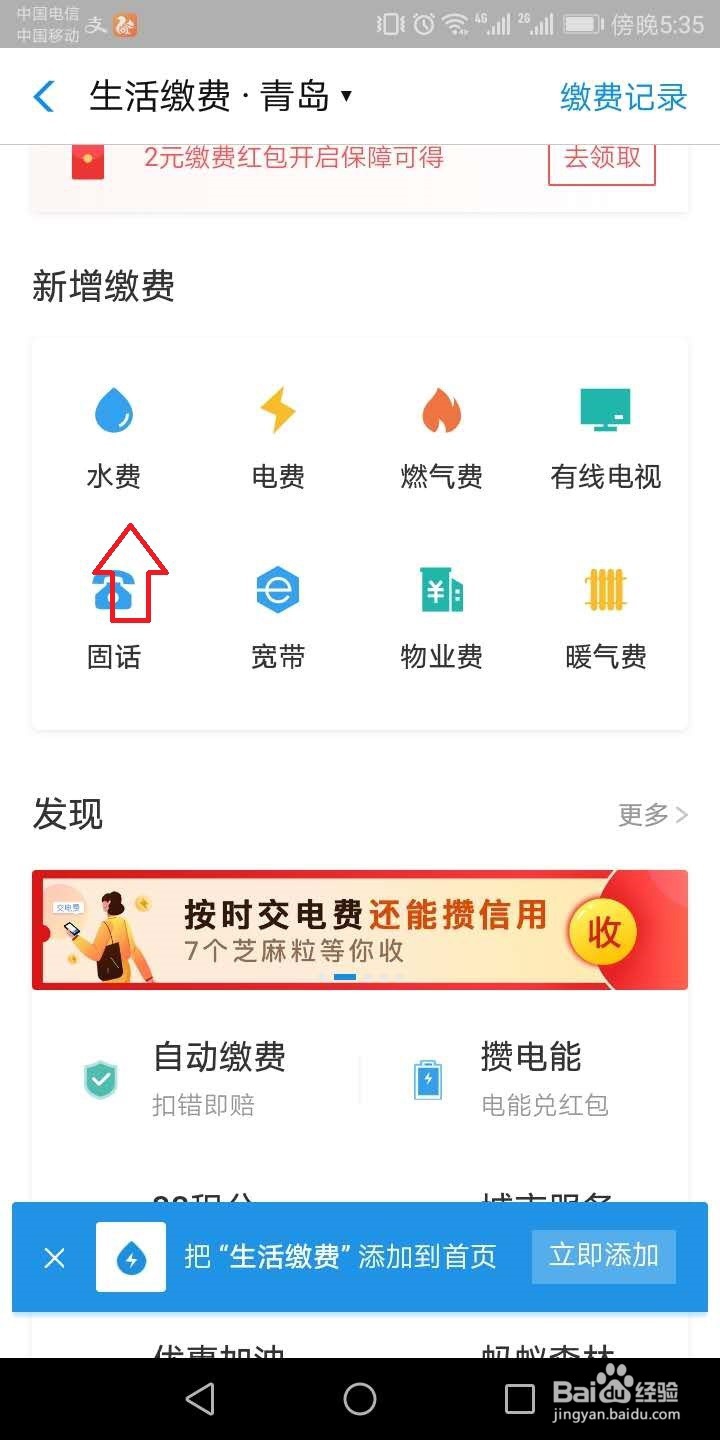
Task: Open 宽带 broadband payment
Action: click(277, 590)
